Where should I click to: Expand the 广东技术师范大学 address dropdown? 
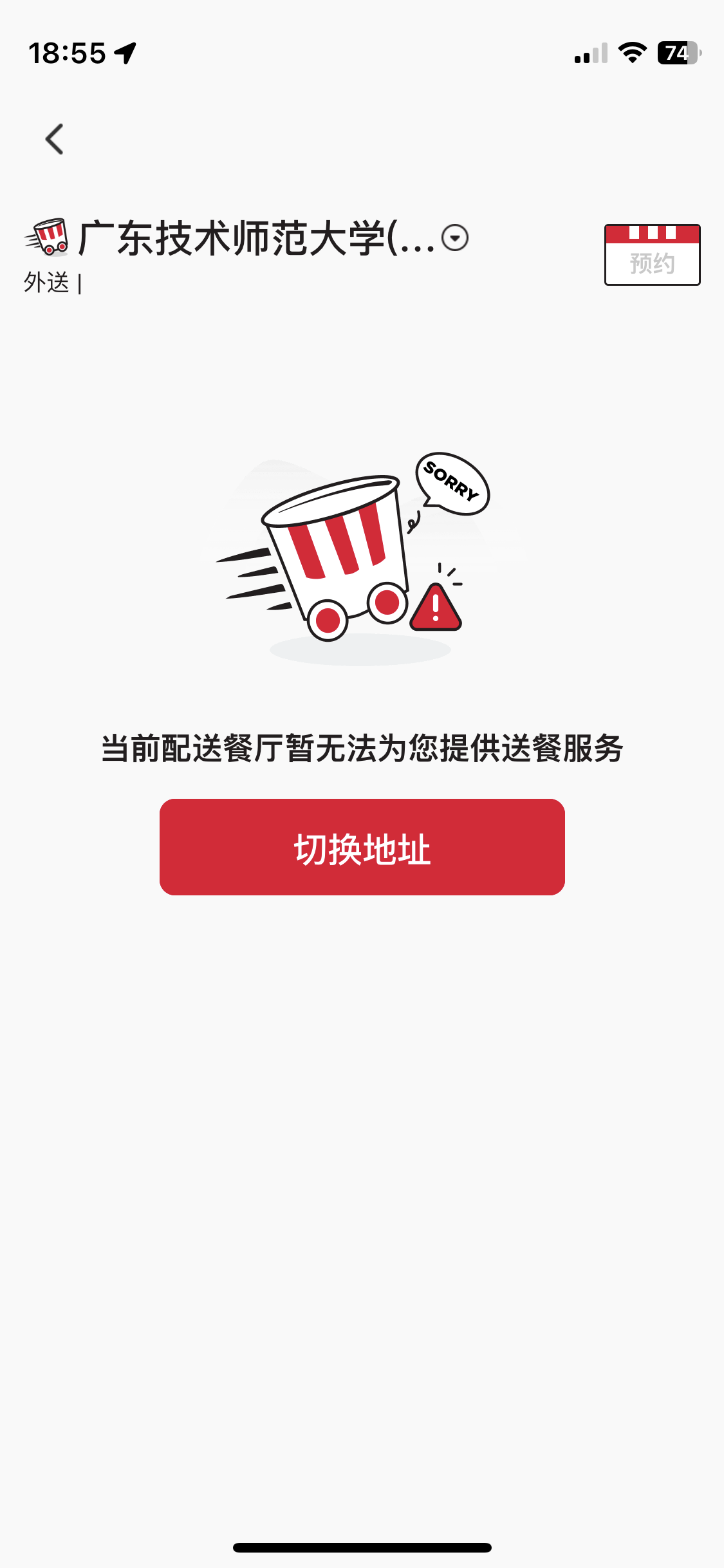455,238
